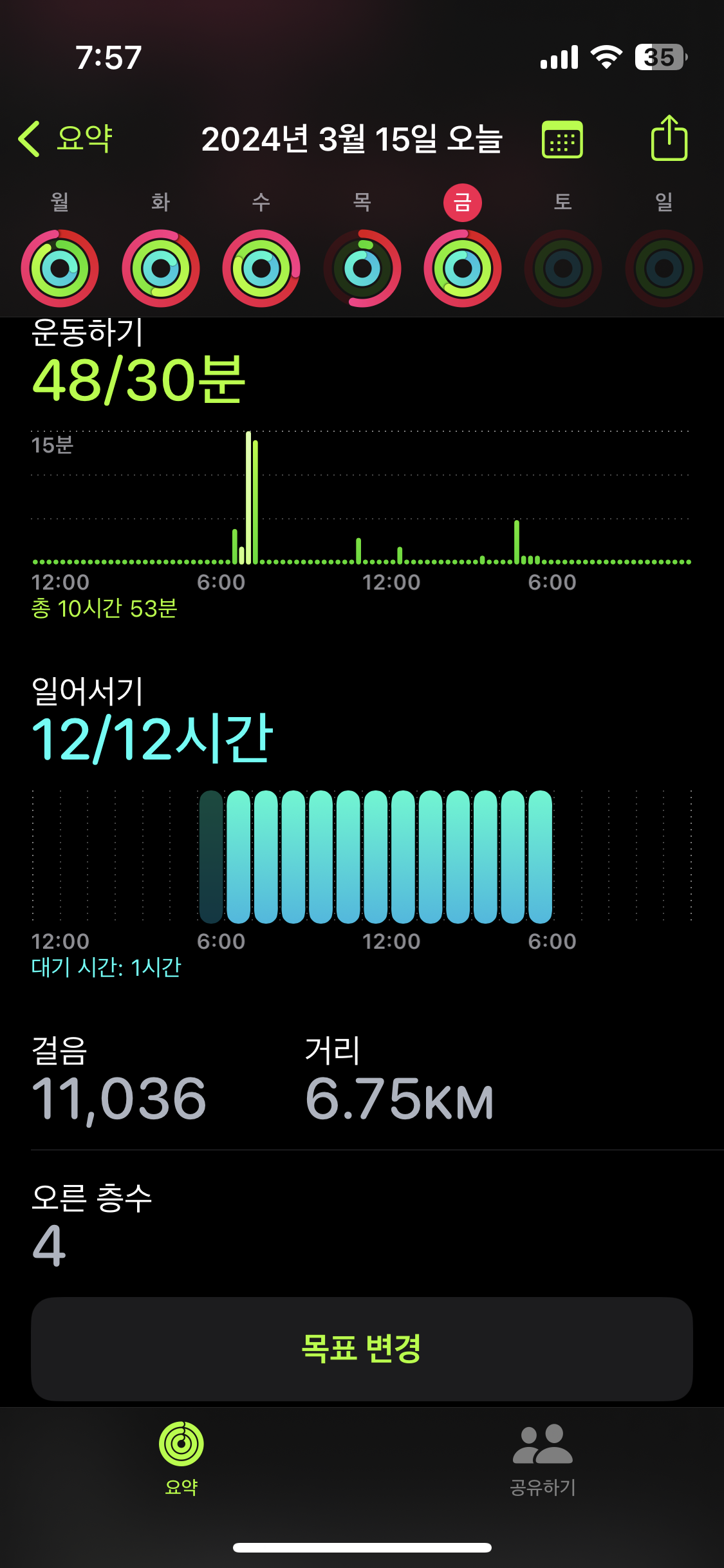Share today's activity summary
This screenshot has width=724, height=1568.
pyautogui.click(x=669, y=138)
